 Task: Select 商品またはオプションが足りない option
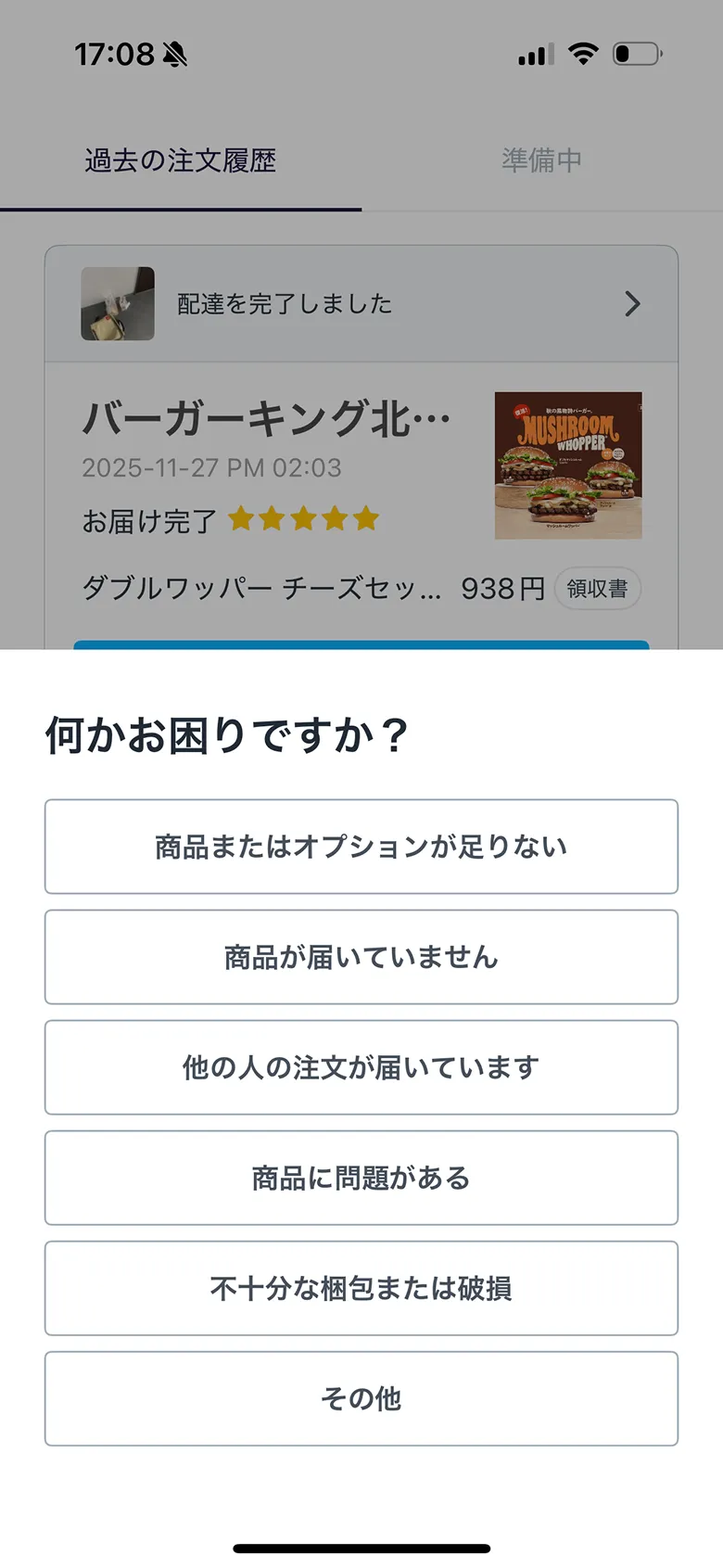(361, 847)
